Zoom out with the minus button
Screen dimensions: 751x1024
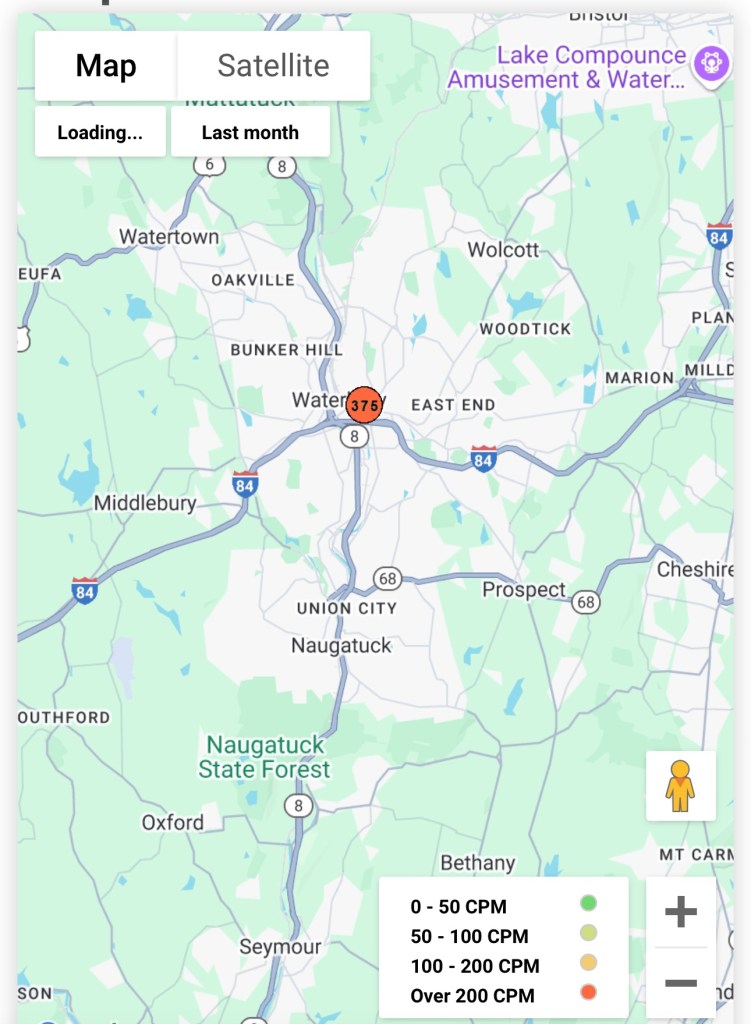tap(681, 983)
